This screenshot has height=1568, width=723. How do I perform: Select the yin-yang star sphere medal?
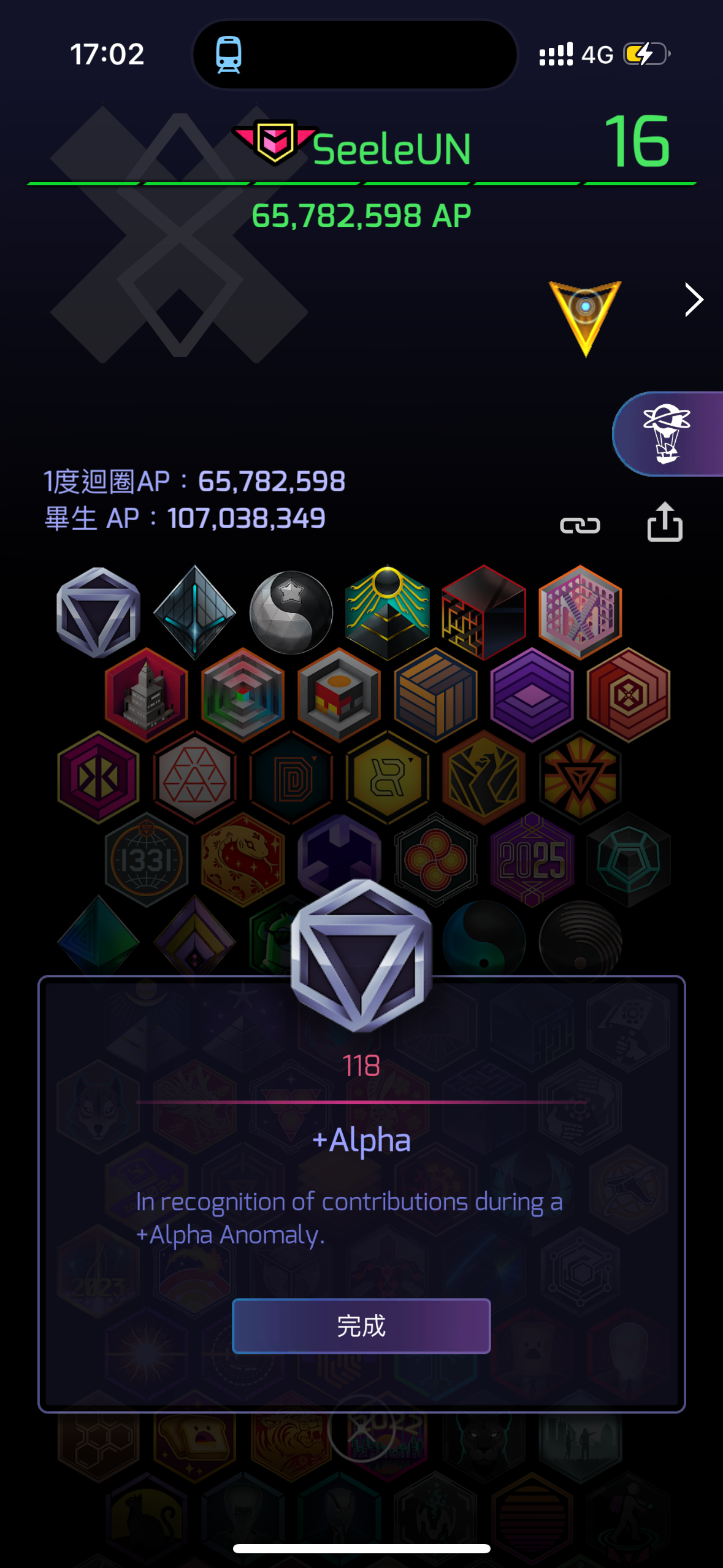tap(291, 612)
